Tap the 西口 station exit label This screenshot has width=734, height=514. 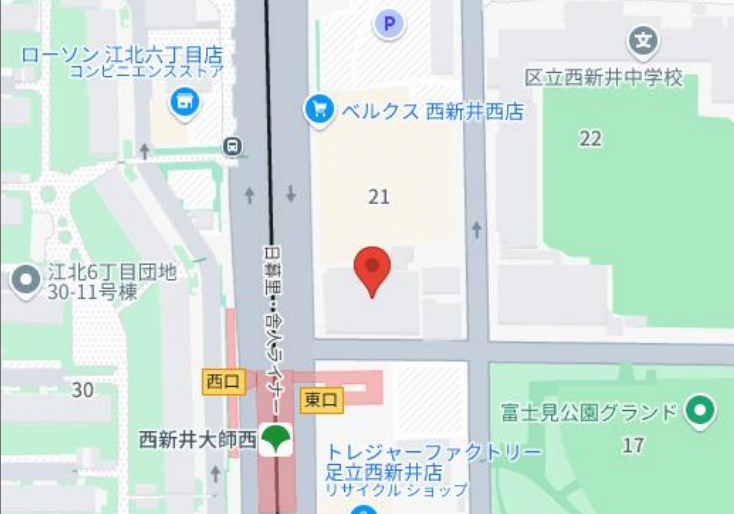(224, 381)
